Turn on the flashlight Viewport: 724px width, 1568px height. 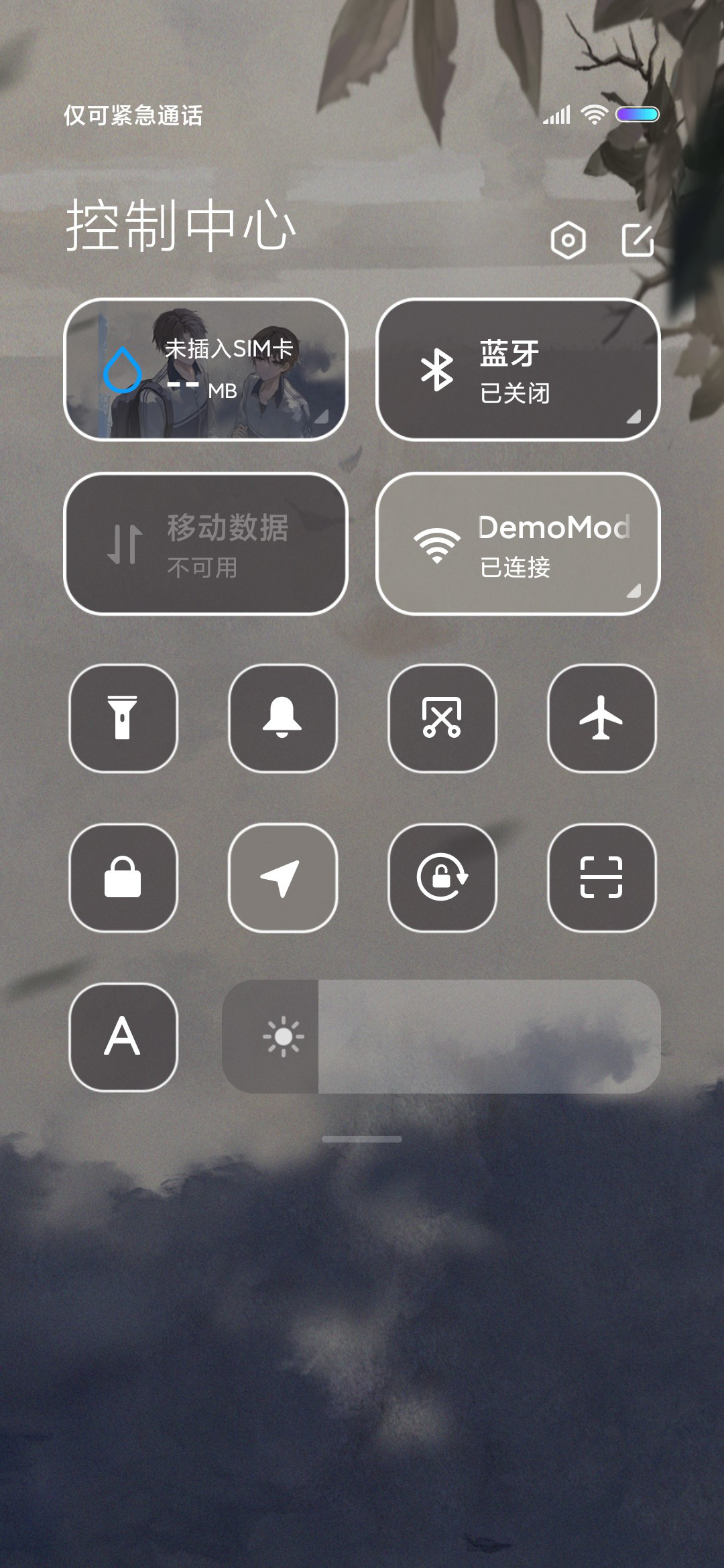pyautogui.click(x=123, y=718)
